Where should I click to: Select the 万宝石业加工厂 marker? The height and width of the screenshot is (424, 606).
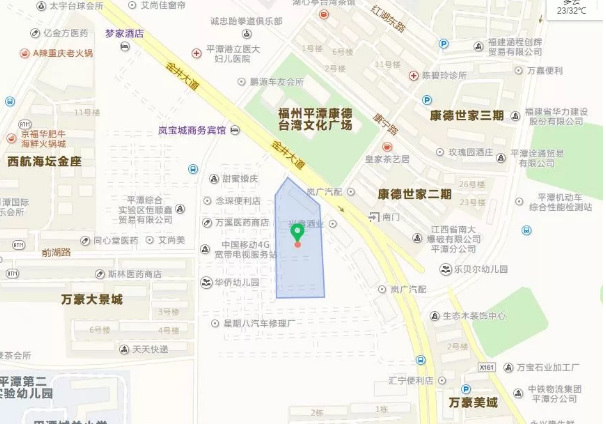[510, 367]
